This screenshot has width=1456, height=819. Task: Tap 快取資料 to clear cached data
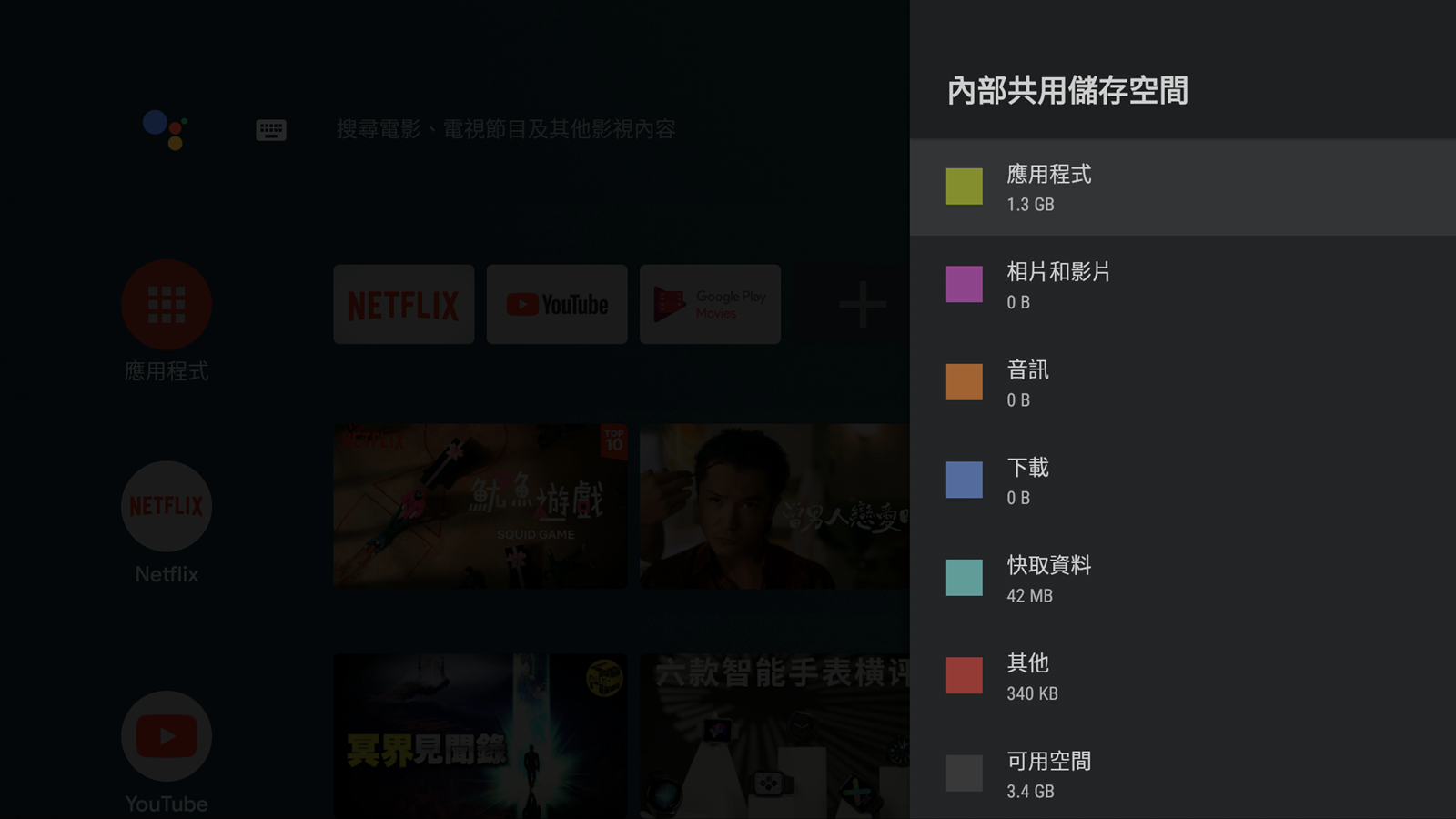pyautogui.click(x=1181, y=579)
